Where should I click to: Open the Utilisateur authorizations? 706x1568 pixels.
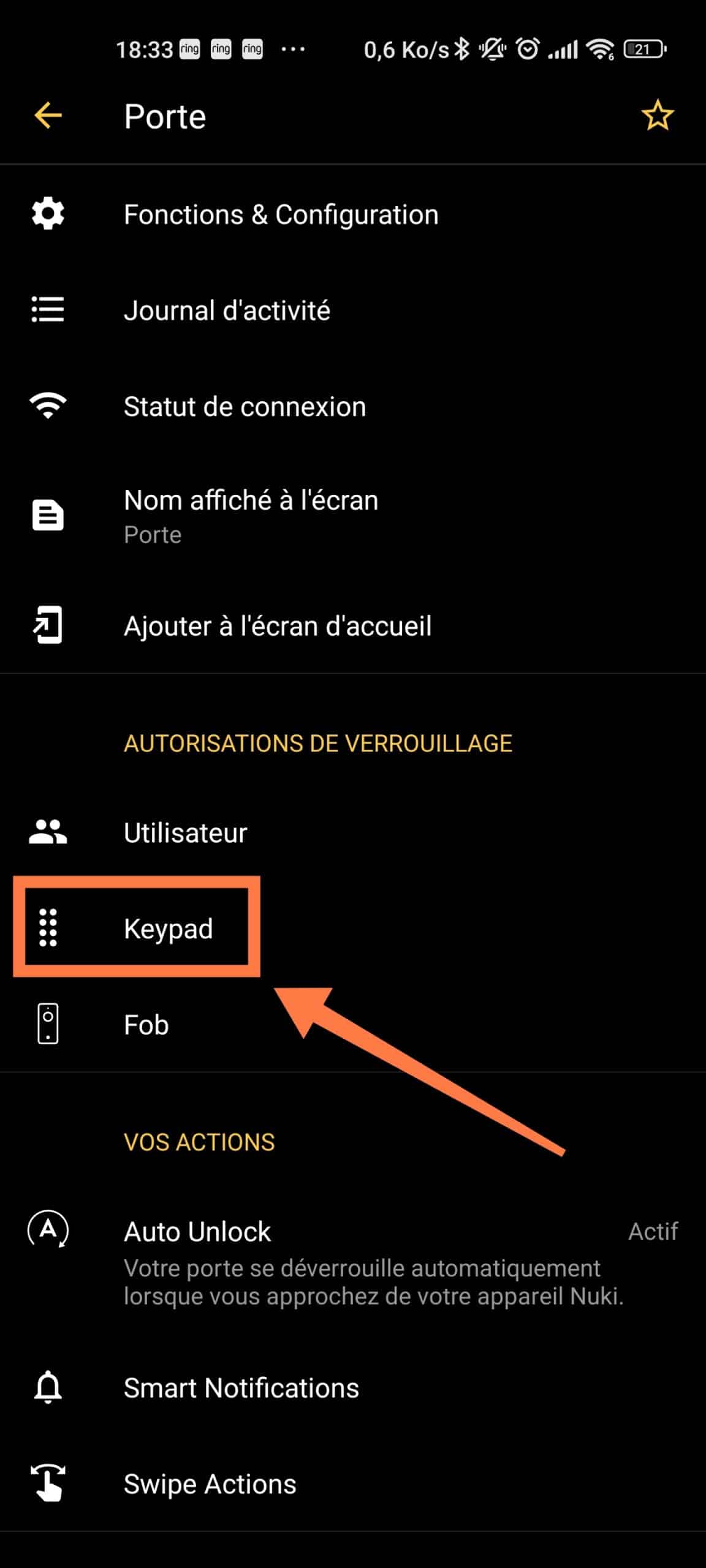click(x=353, y=832)
